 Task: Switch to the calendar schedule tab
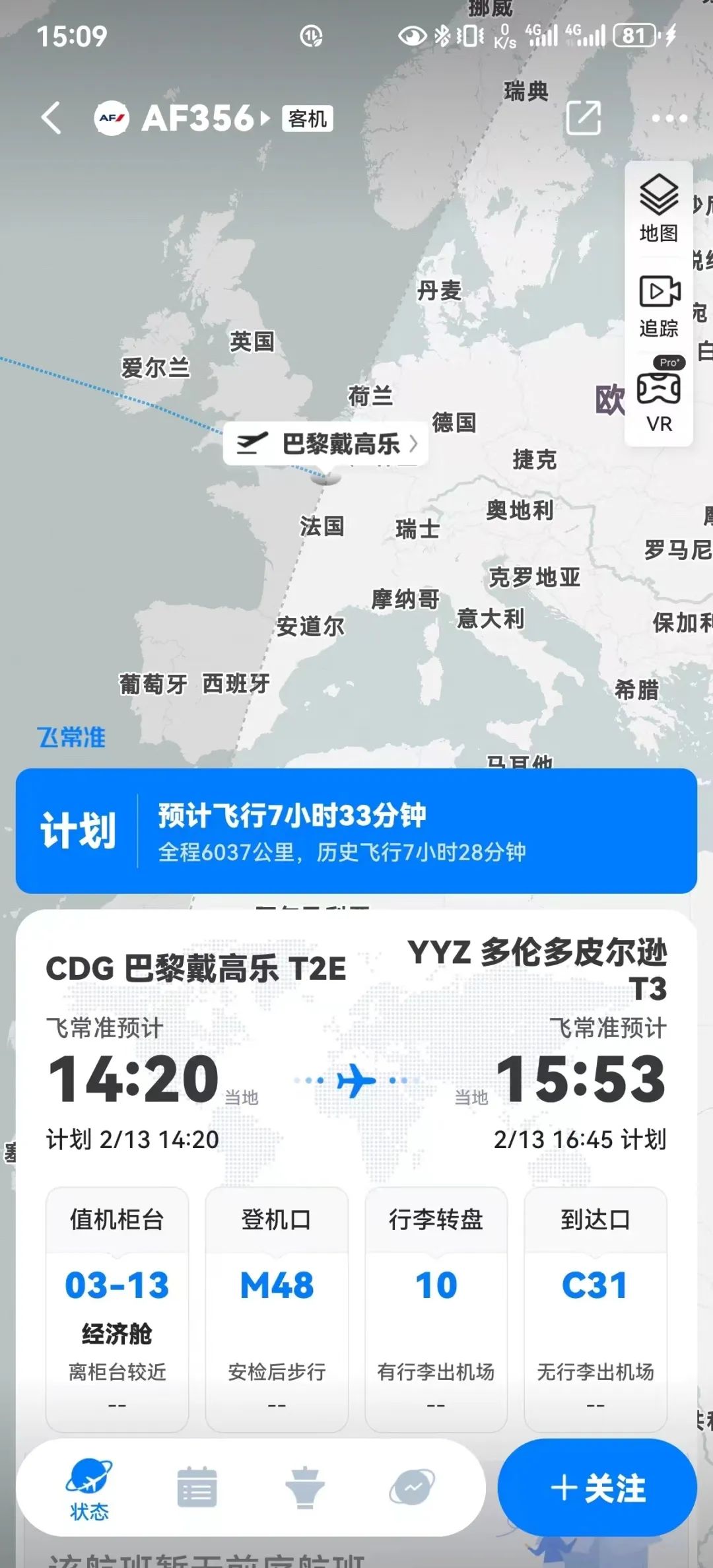tap(197, 1488)
